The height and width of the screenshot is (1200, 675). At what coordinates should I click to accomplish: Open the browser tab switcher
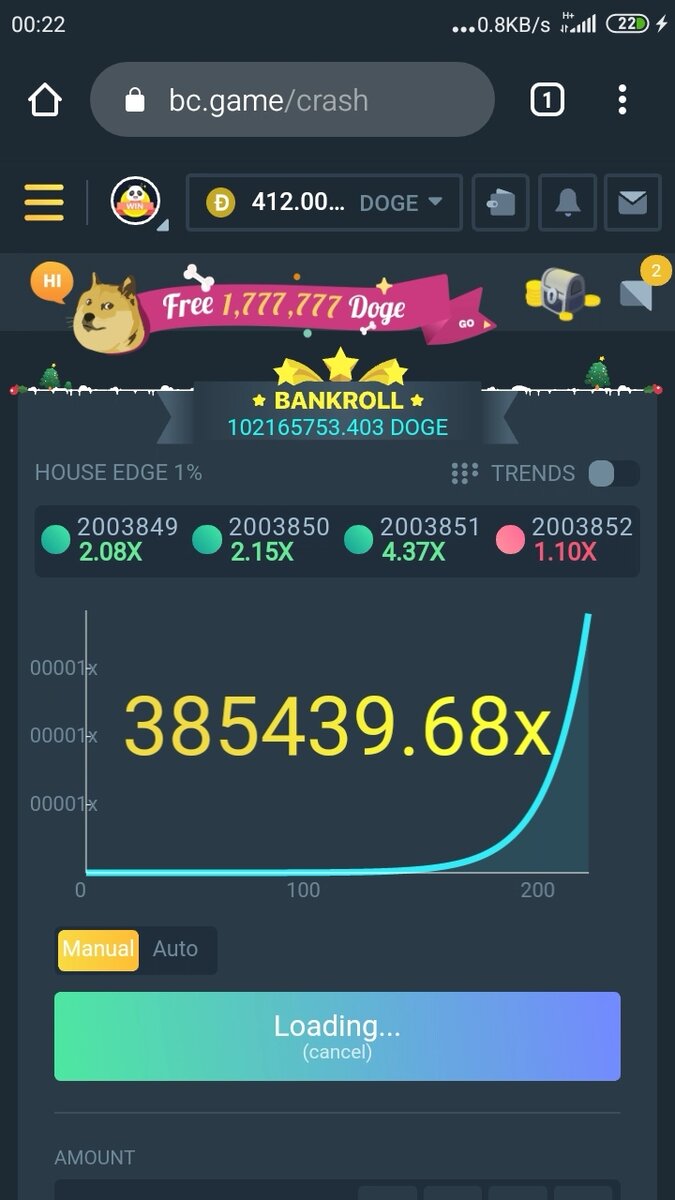[x=547, y=100]
